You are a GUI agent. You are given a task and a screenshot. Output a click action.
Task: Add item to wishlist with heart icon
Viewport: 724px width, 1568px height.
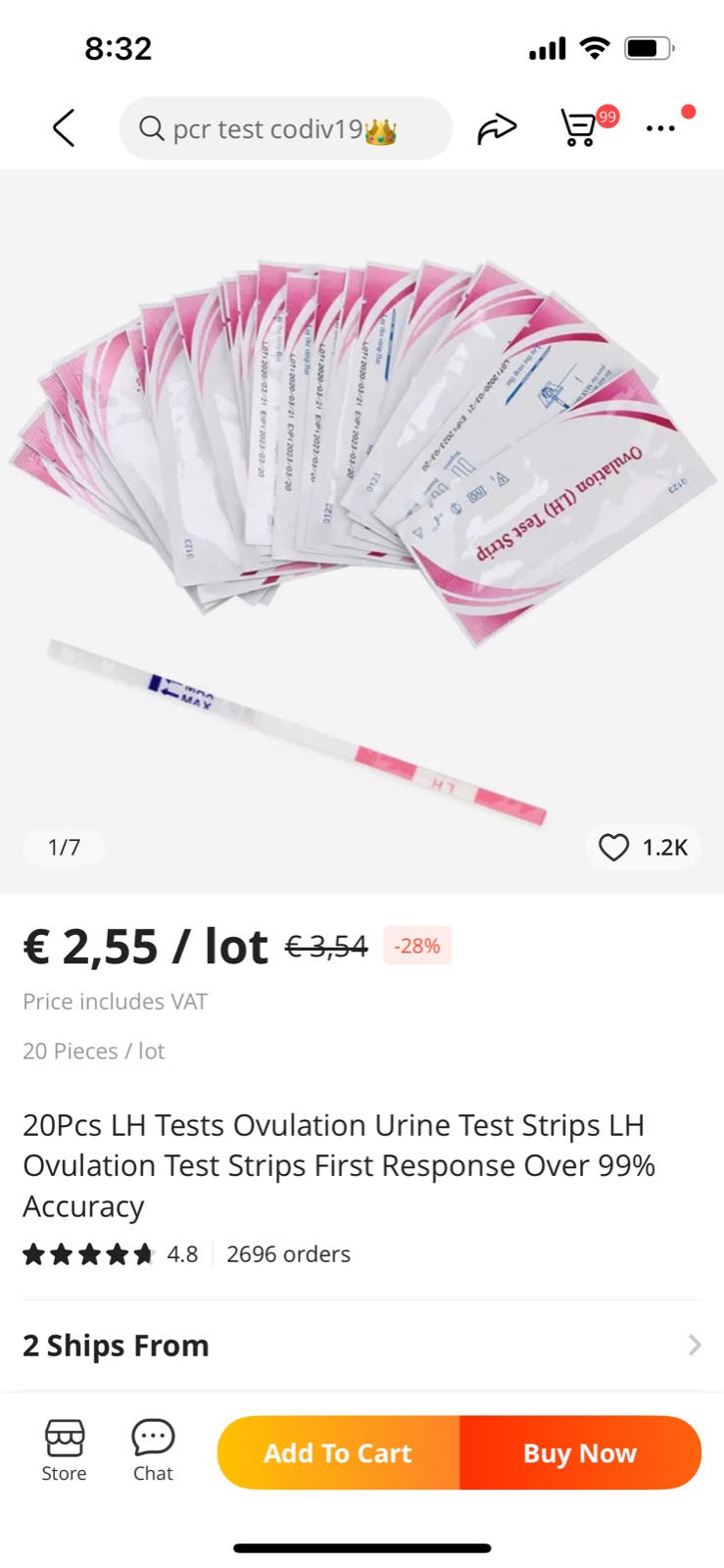[614, 847]
